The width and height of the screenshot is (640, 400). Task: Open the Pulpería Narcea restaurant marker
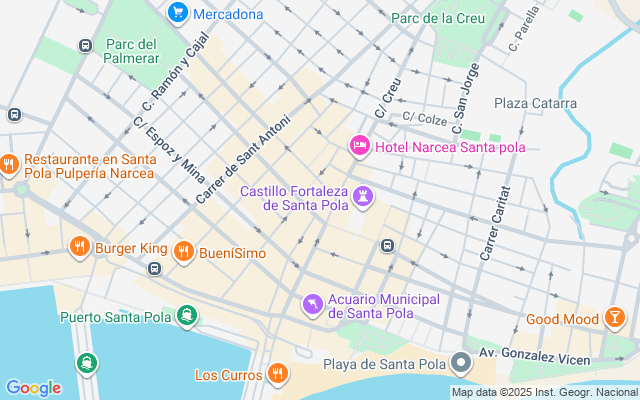point(9,165)
